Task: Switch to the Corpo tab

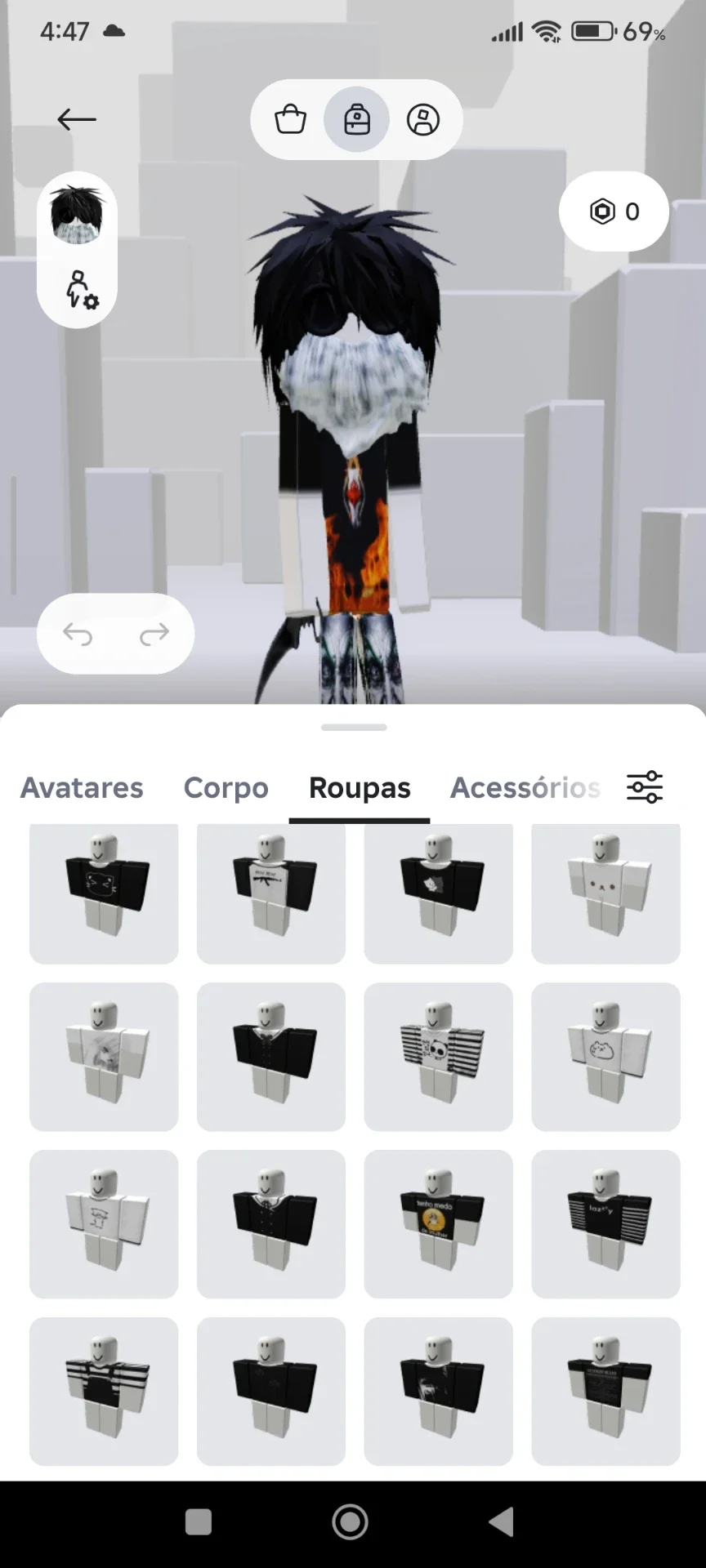Action: (x=226, y=788)
